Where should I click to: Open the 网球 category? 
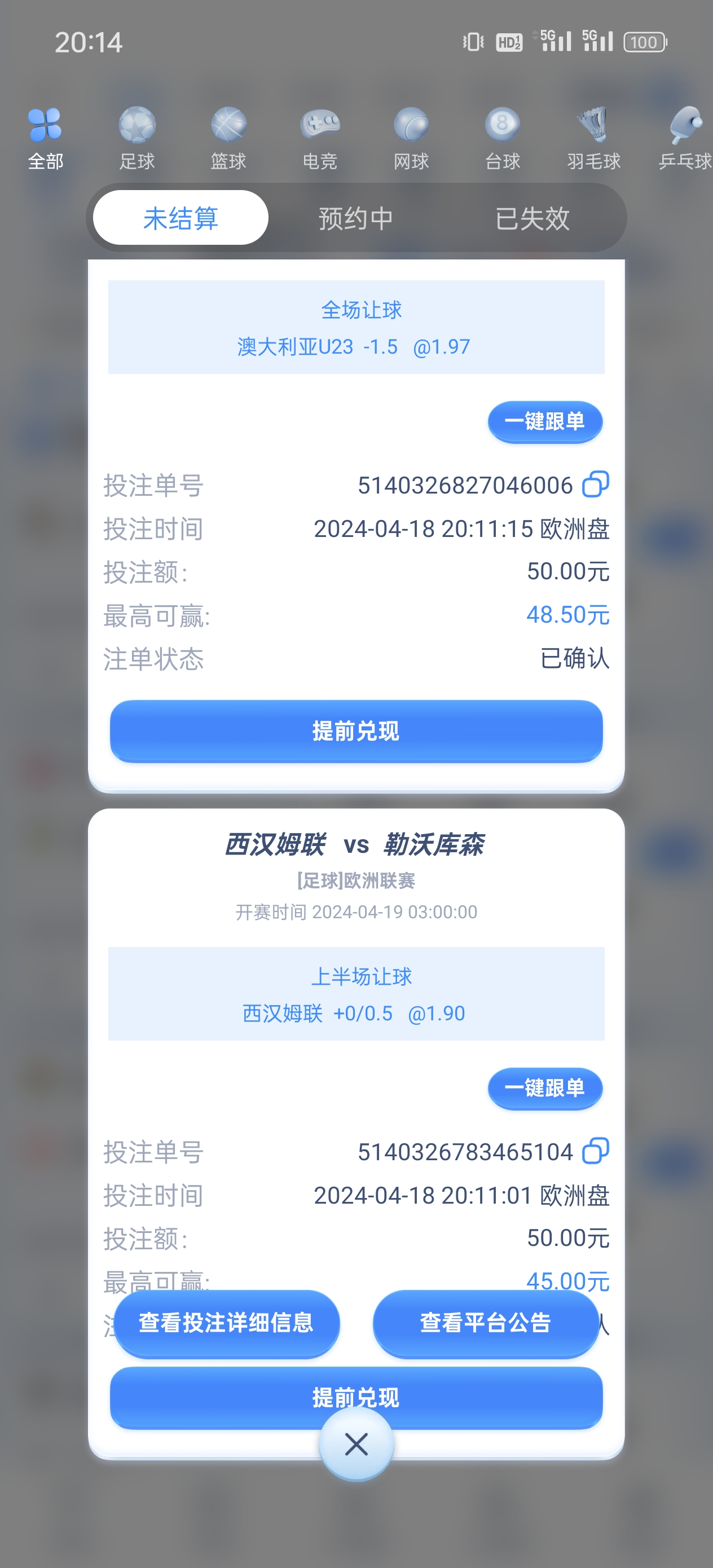(411, 138)
